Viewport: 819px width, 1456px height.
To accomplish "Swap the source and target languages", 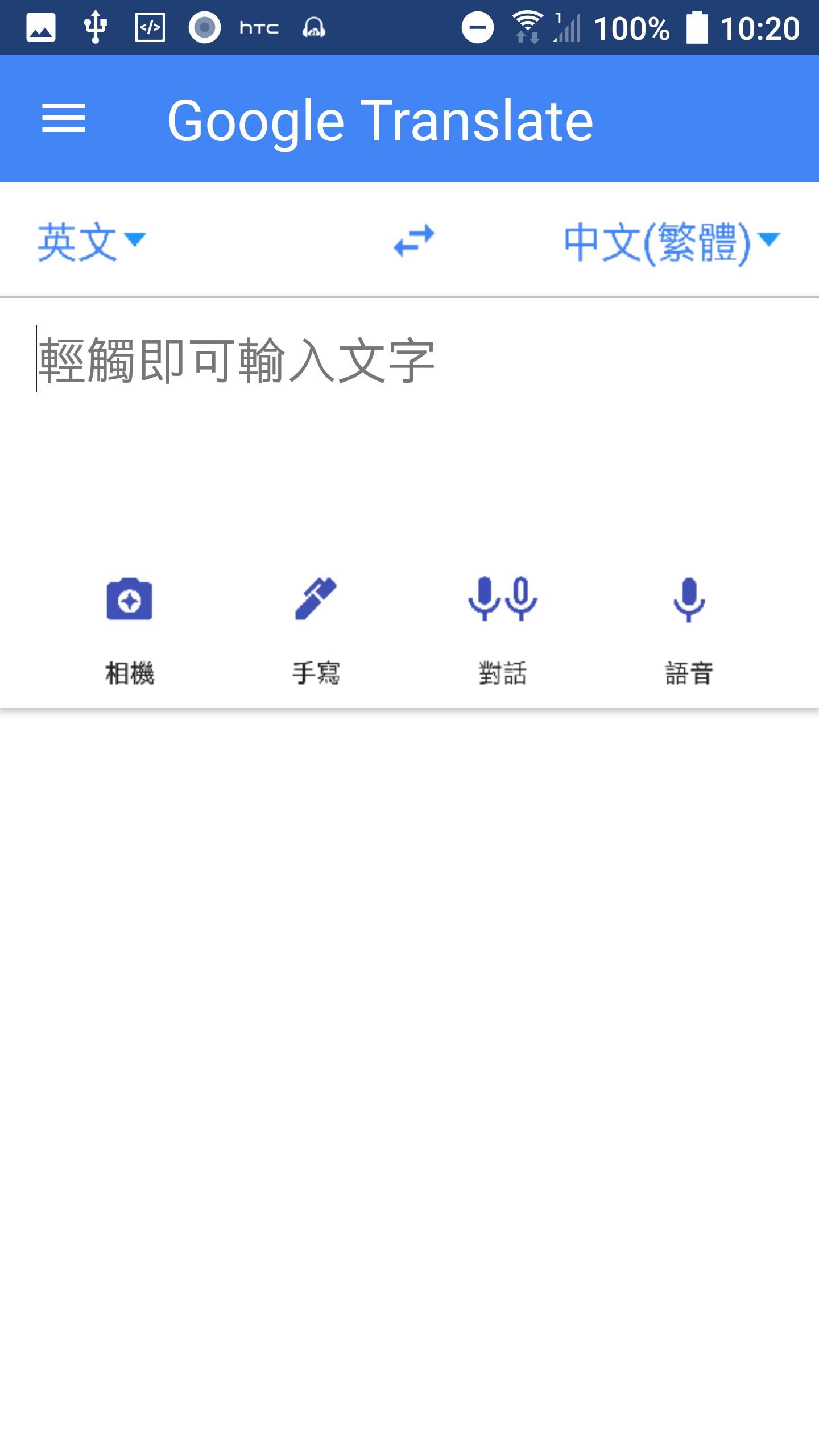I will click(x=413, y=241).
